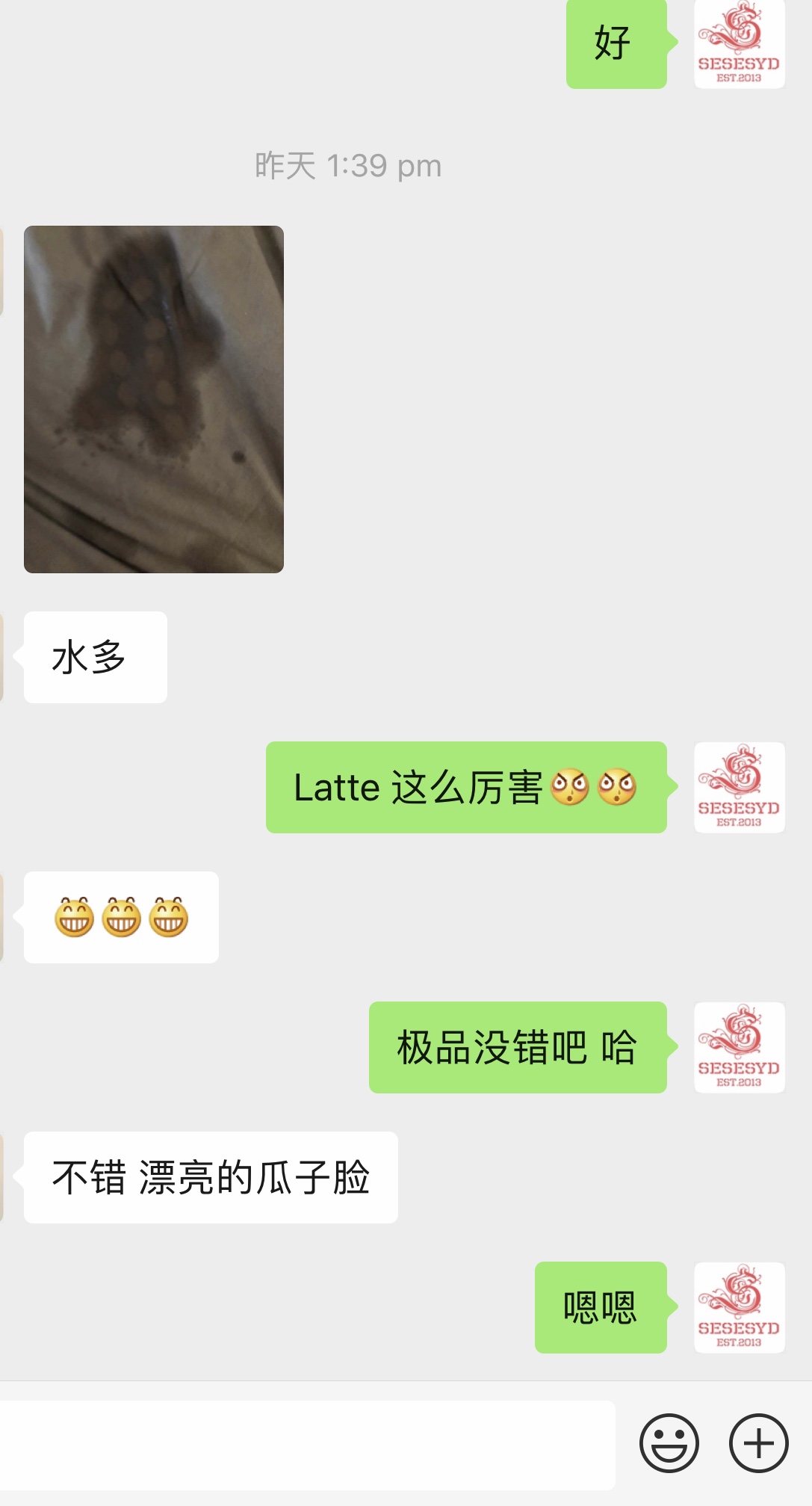Open the photo sent at 1:39 pm
This screenshot has width=812, height=1506.
pyautogui.click(x=154, y=399)
